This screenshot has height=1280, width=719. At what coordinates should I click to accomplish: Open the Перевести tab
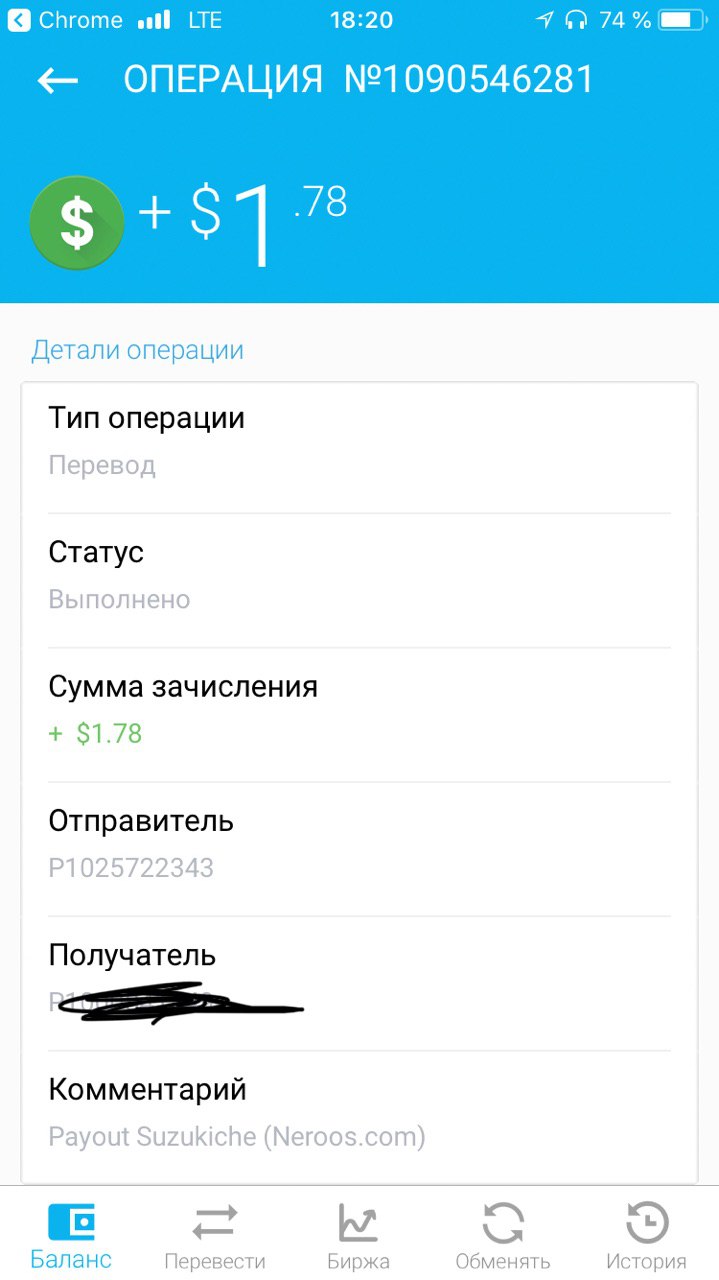point(215,1237)
